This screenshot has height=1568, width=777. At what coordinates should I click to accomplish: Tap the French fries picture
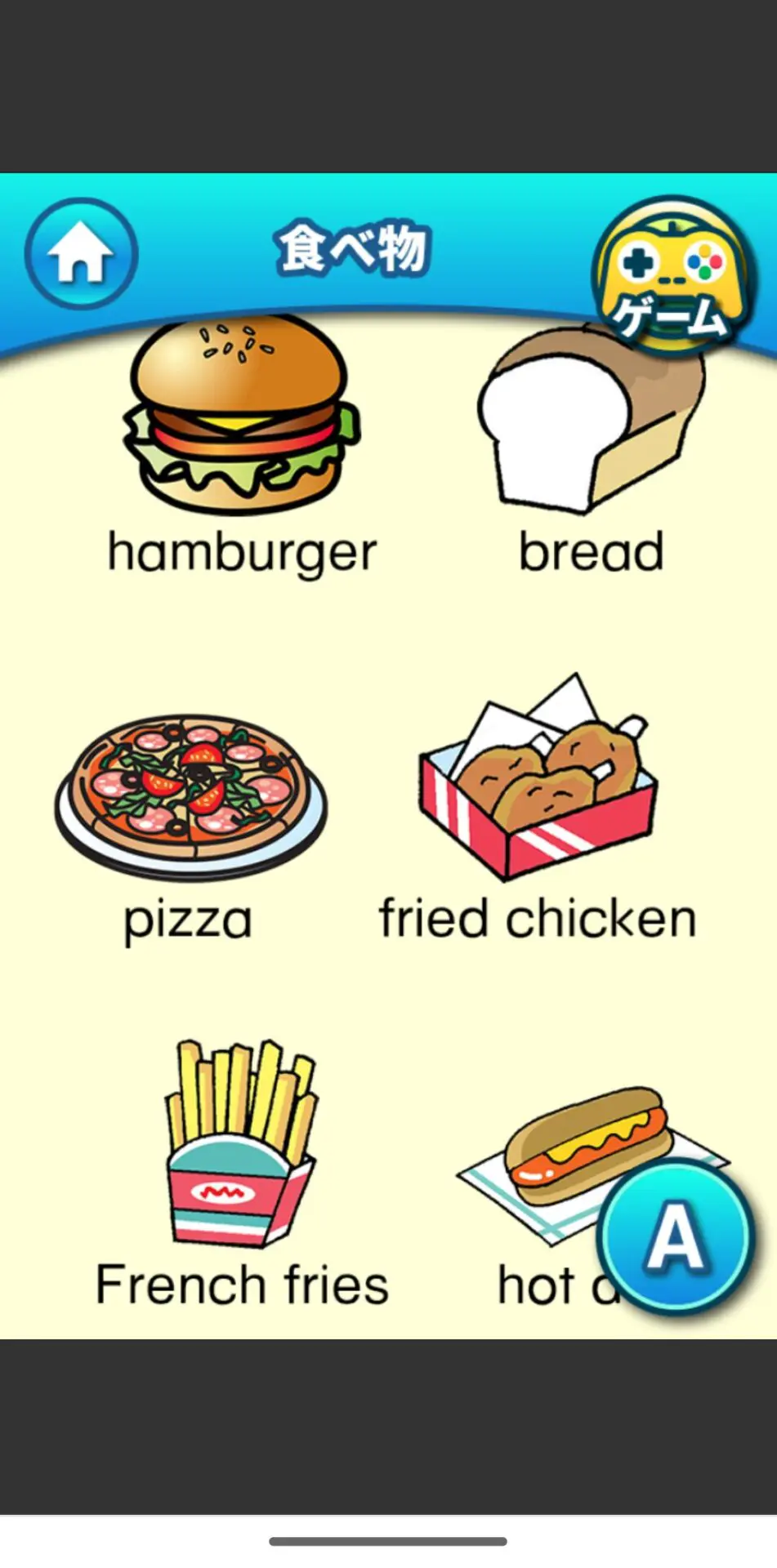pyautogui.click(x=241, y=1143)
